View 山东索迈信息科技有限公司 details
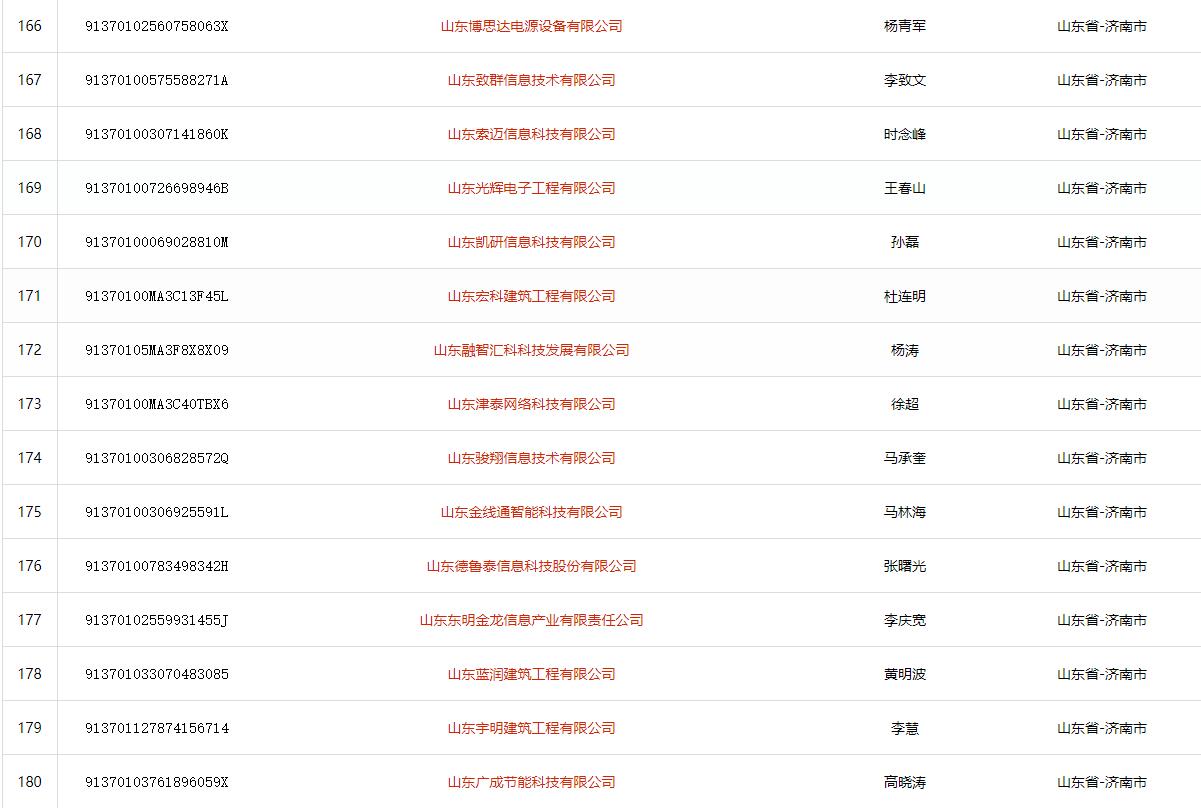1201x808 pixels. (531, 134)
